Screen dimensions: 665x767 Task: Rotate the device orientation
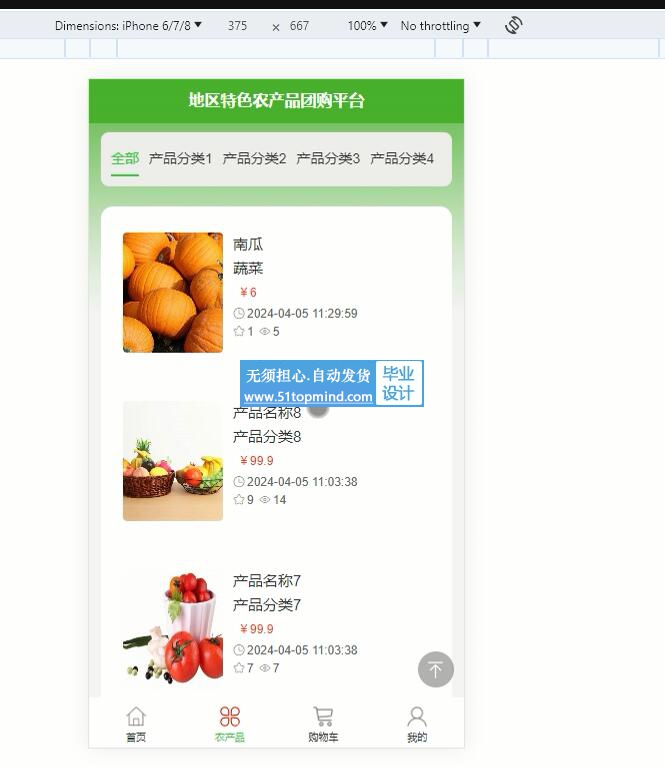point(514,25)
